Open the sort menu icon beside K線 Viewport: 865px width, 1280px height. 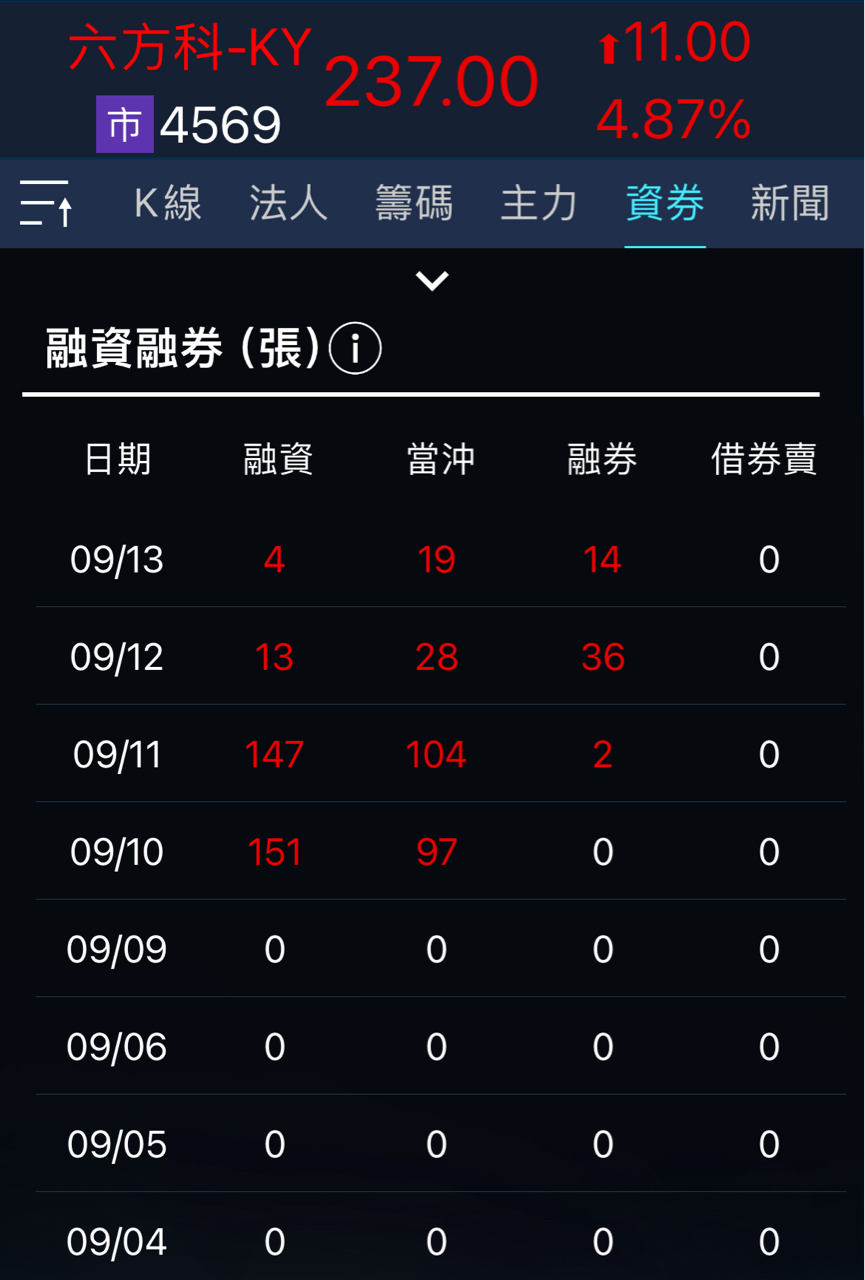pos(46,203)
